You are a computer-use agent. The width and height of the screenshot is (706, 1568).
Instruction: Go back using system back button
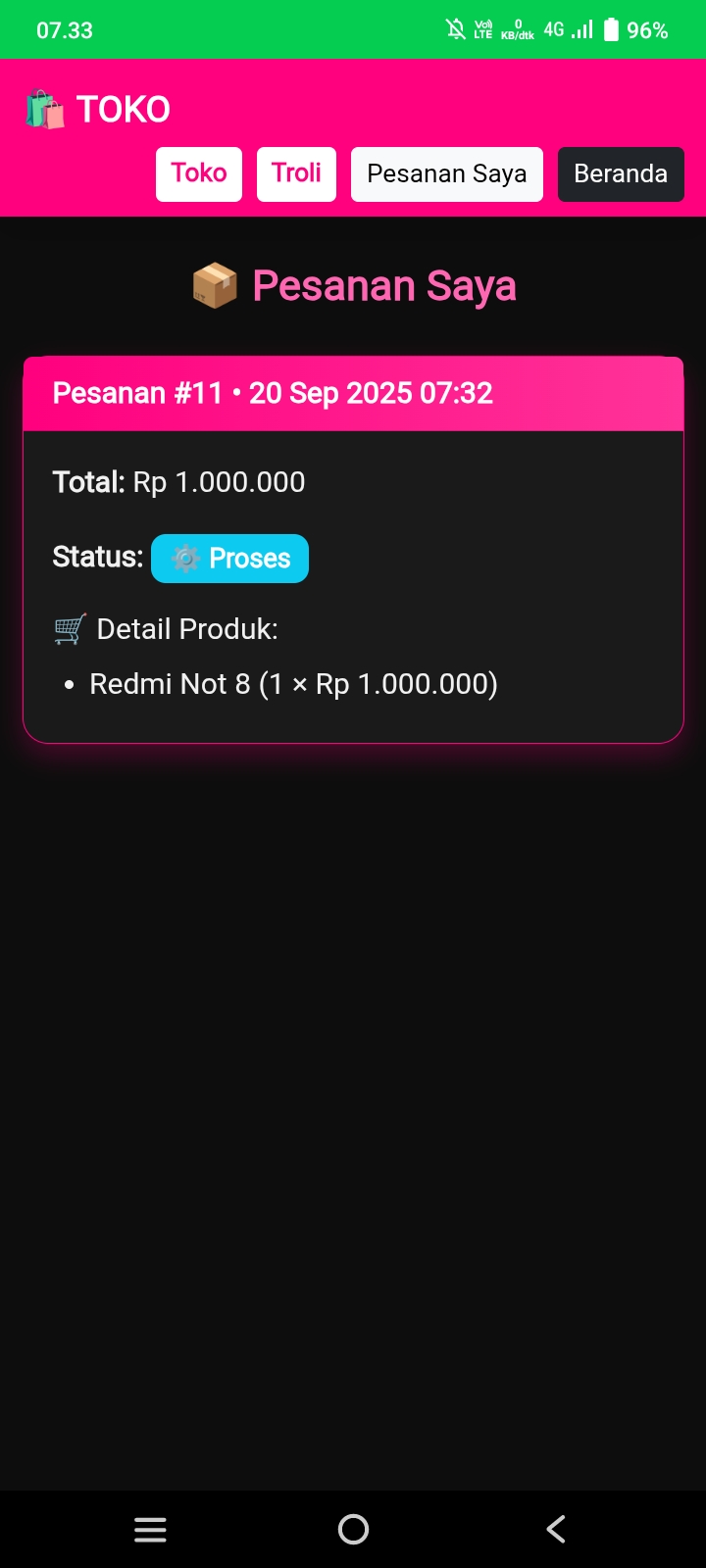[556, 1529]
